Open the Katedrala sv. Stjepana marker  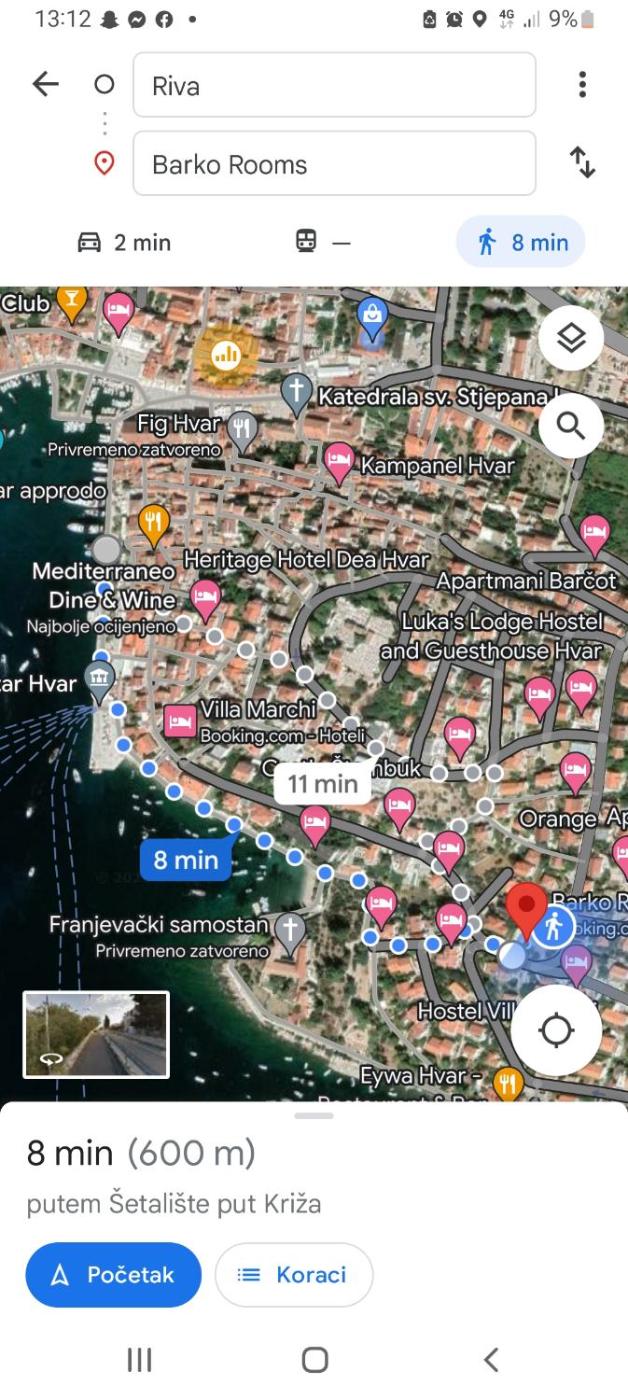(x=296, y=391)
